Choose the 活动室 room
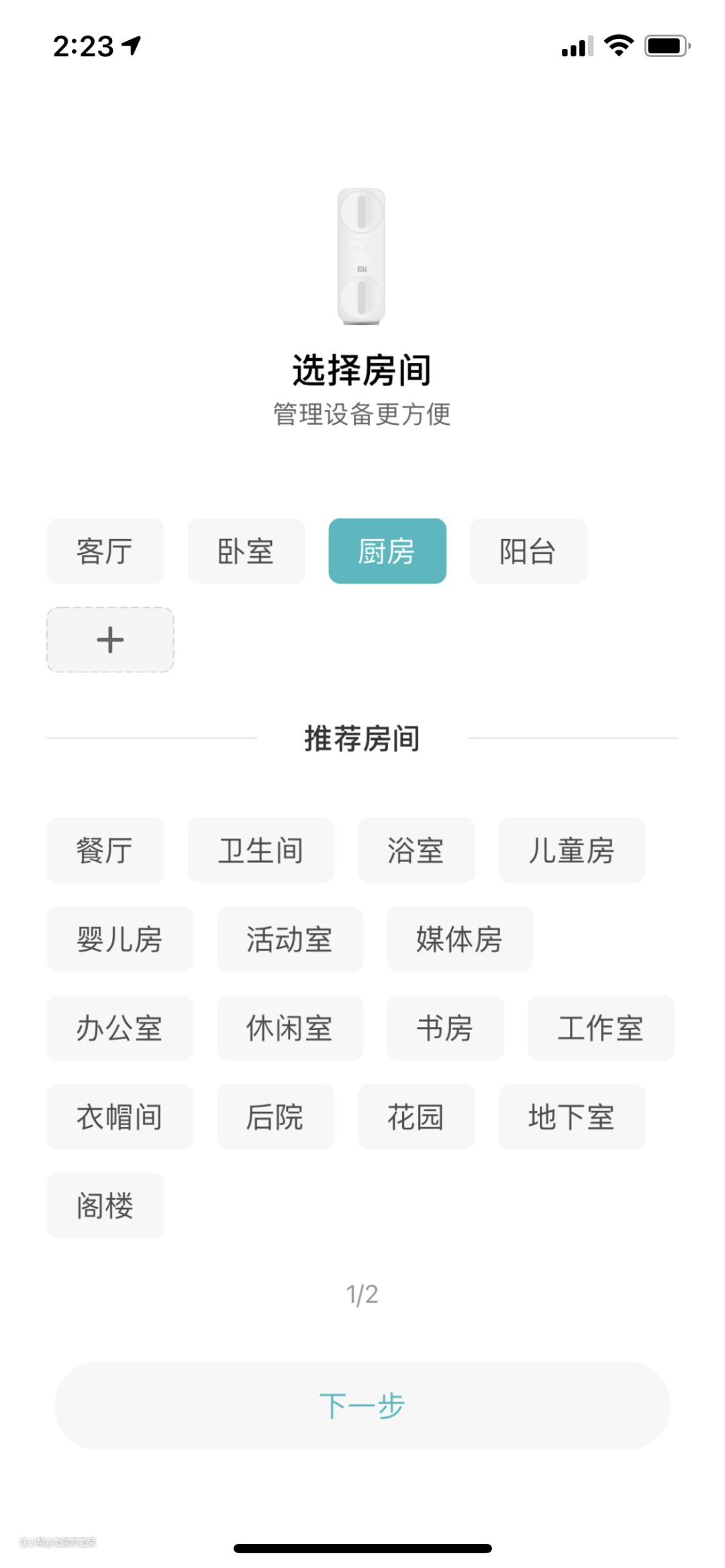The height and width of the screenshot is (1568, 725). tap(289, 939)
